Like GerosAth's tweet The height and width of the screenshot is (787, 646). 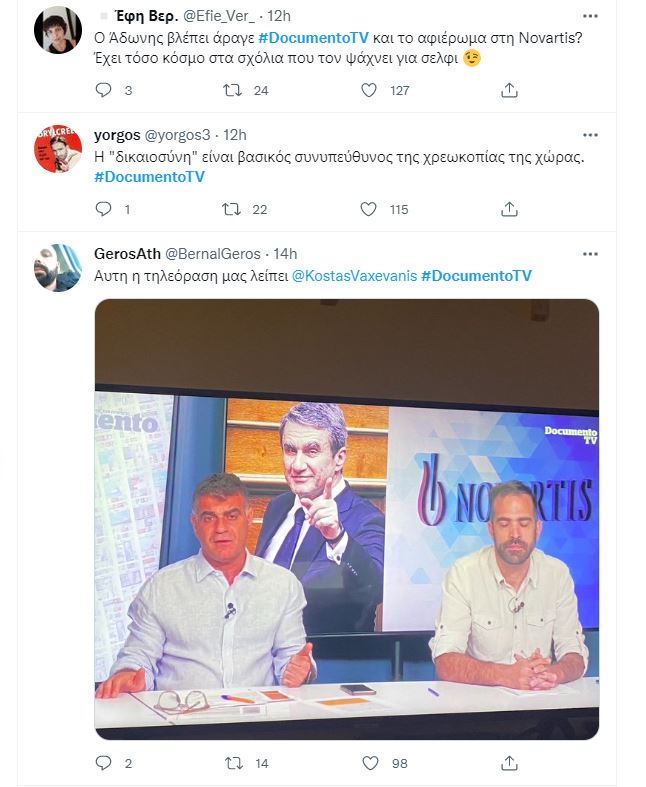(368, 763)
